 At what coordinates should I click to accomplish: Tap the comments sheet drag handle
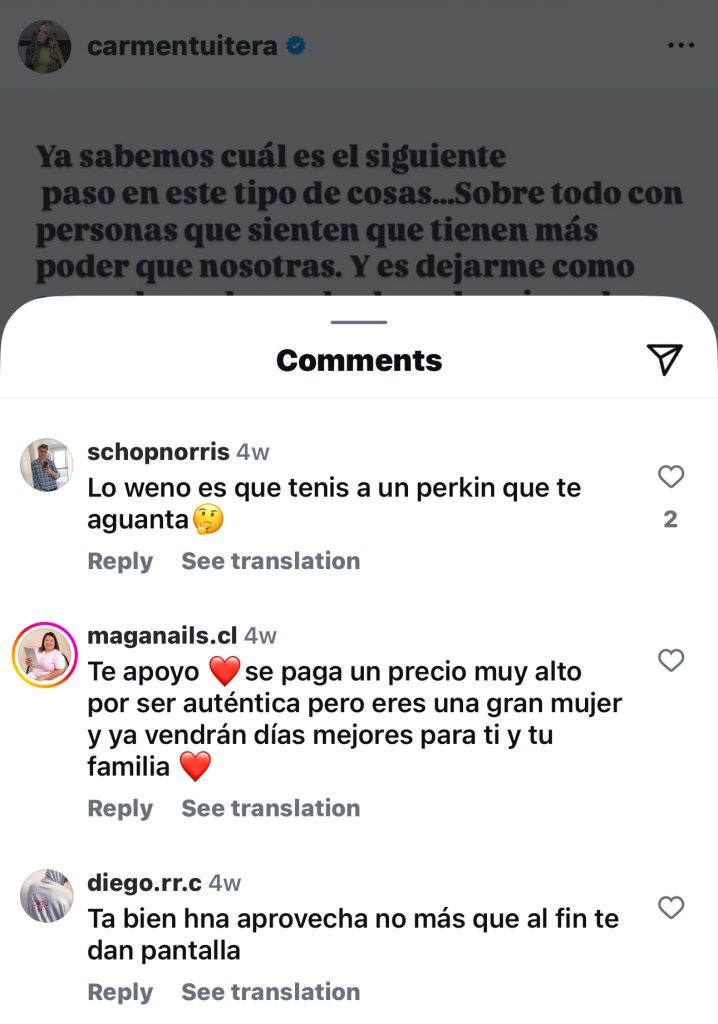pyautogui.click(x=358, y=322)
